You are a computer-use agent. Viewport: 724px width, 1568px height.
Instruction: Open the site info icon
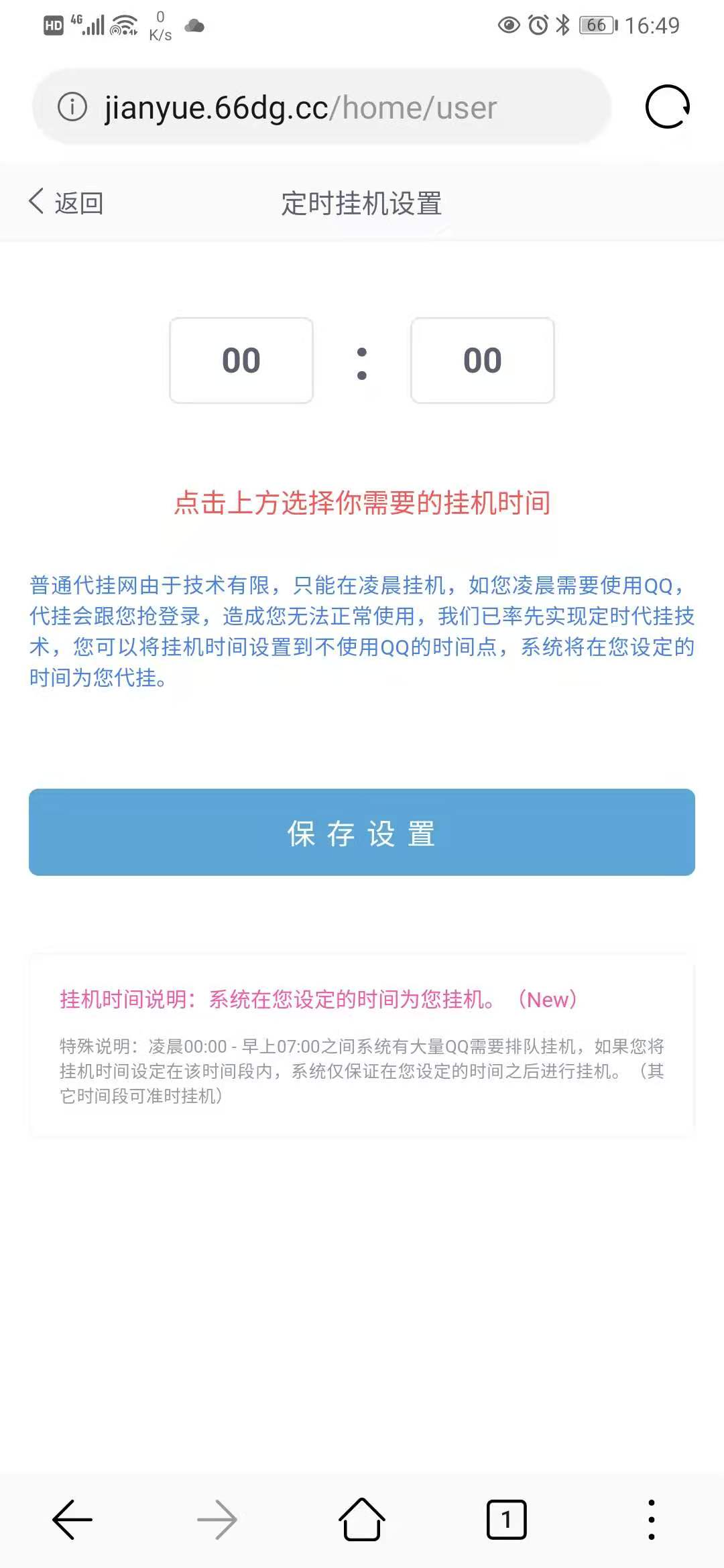[72, 107]
